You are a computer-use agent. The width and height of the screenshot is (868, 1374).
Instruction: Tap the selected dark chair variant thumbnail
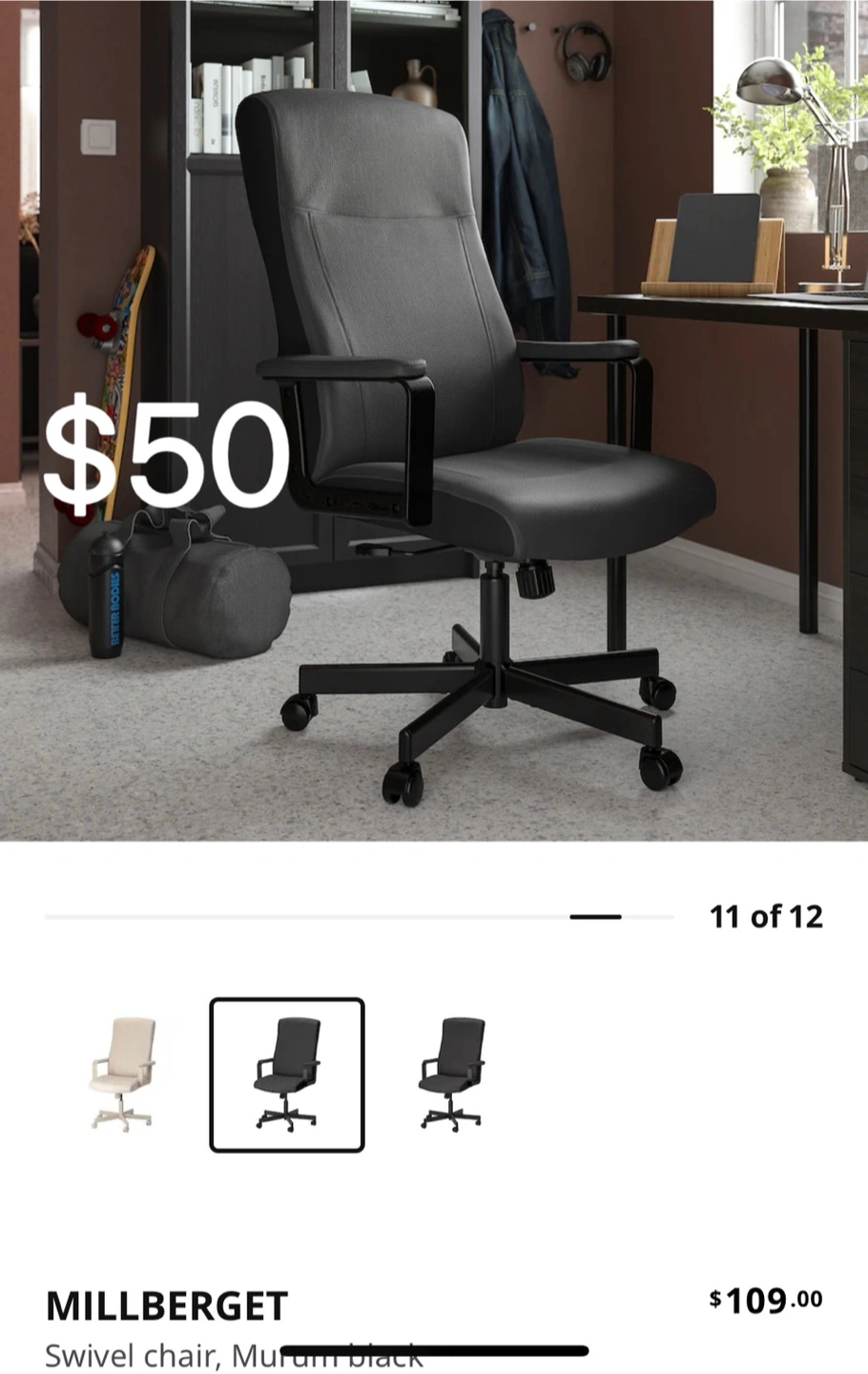[x=286, y=1074]
